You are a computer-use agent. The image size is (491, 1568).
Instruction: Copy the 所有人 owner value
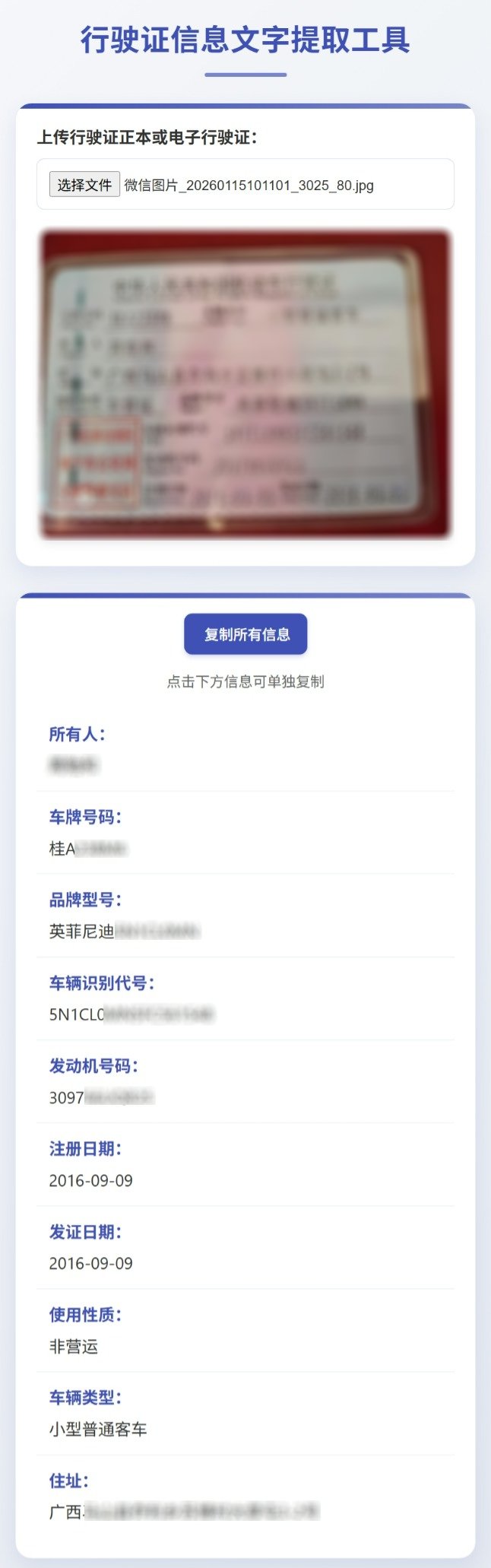(74, 764)
